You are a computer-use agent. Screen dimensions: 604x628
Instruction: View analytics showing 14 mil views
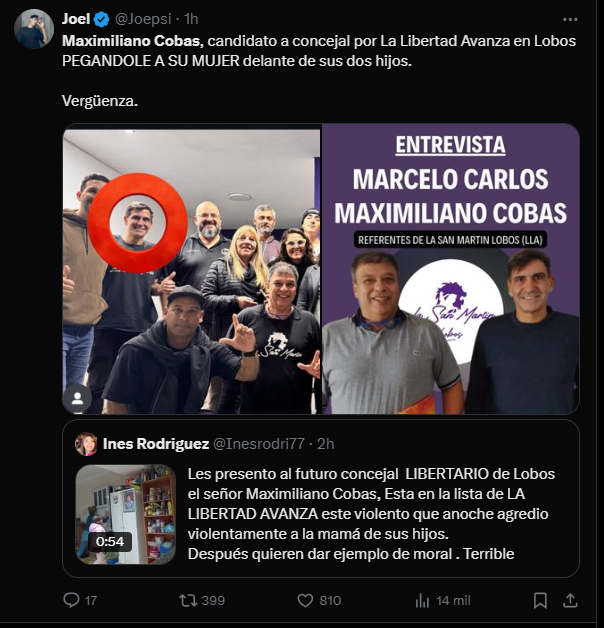423,600
